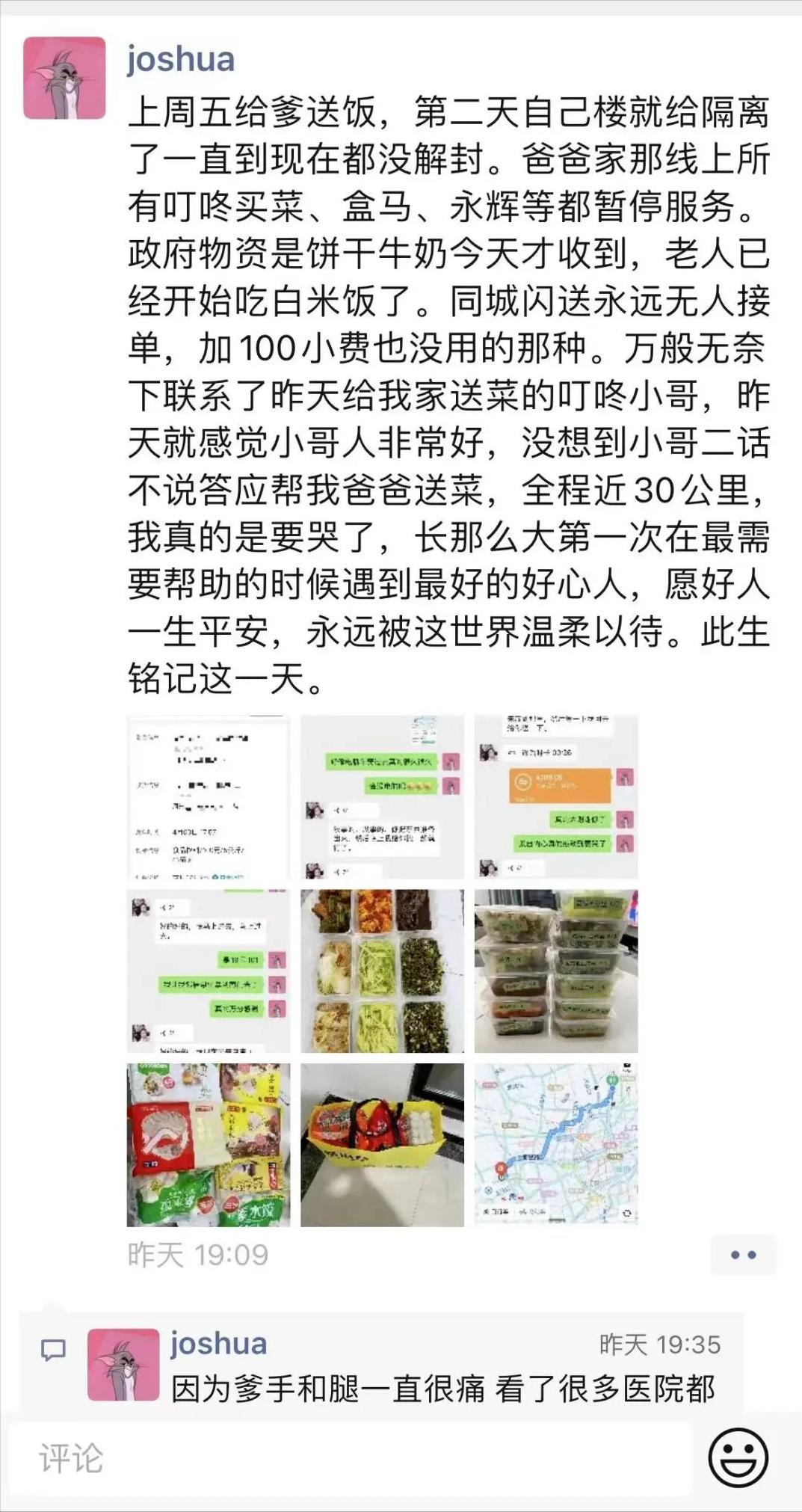802x1512 pixels.
Task: Tap joshua's avatar in the comment
Action: (123, 1364)
